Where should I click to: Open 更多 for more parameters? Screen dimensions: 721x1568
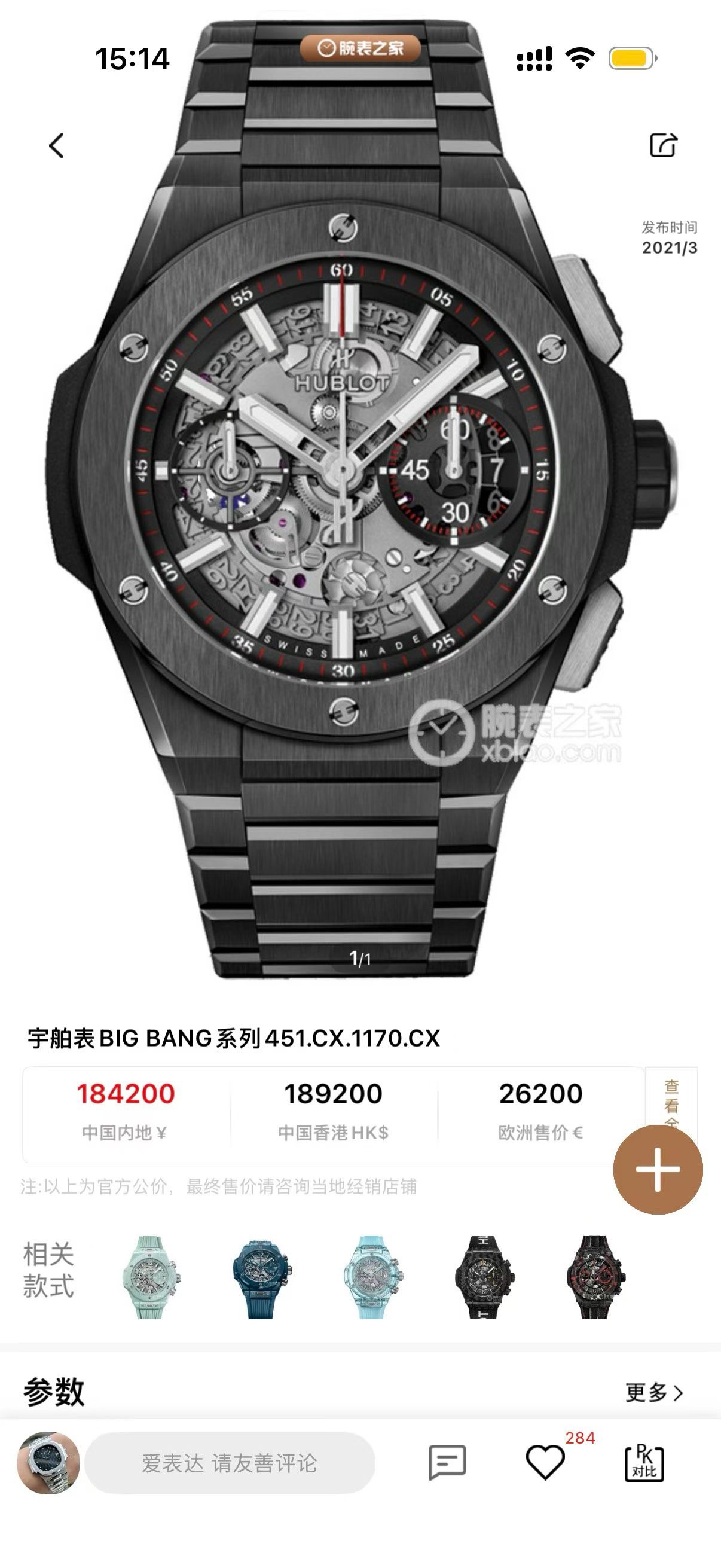click(x=654, y=1392)
